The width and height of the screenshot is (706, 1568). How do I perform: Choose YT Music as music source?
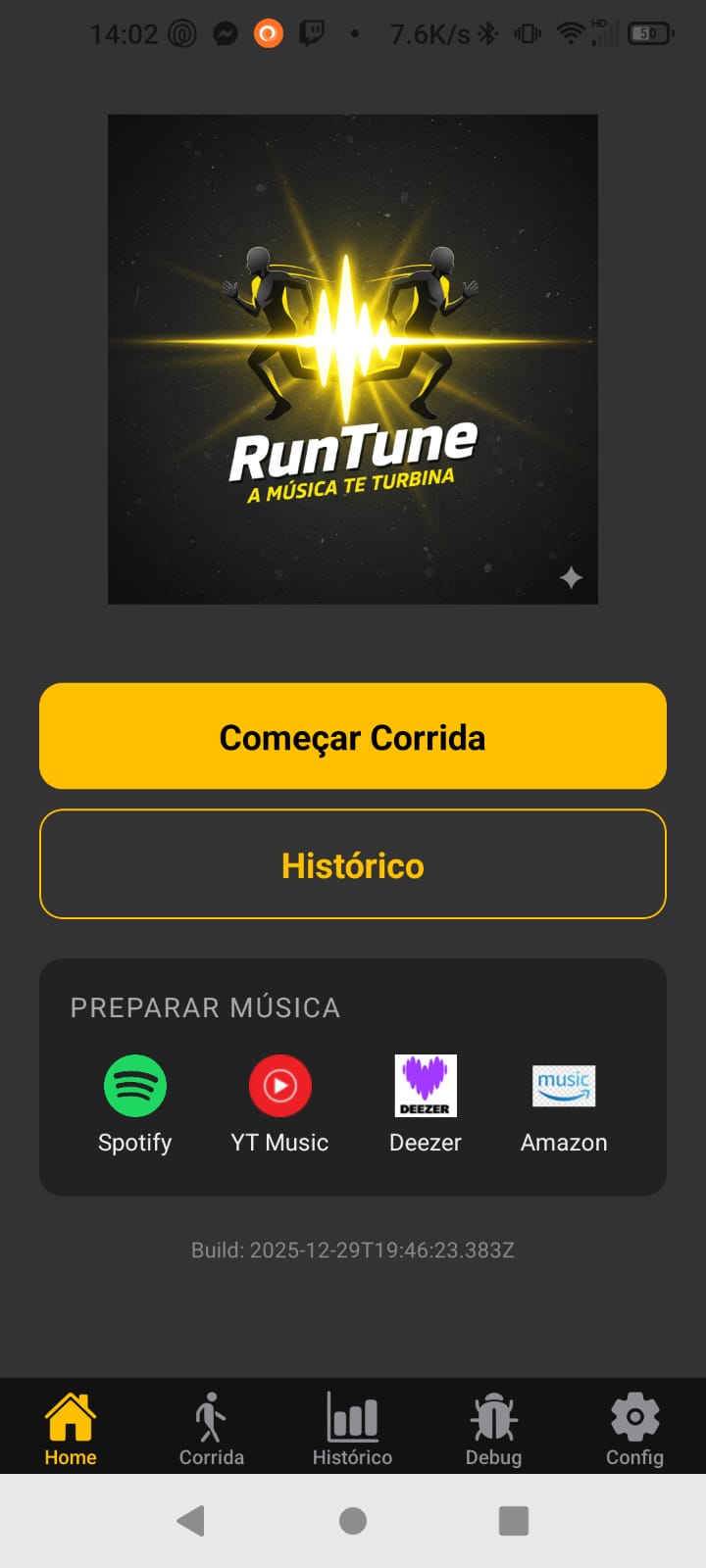click(279, 1103)
